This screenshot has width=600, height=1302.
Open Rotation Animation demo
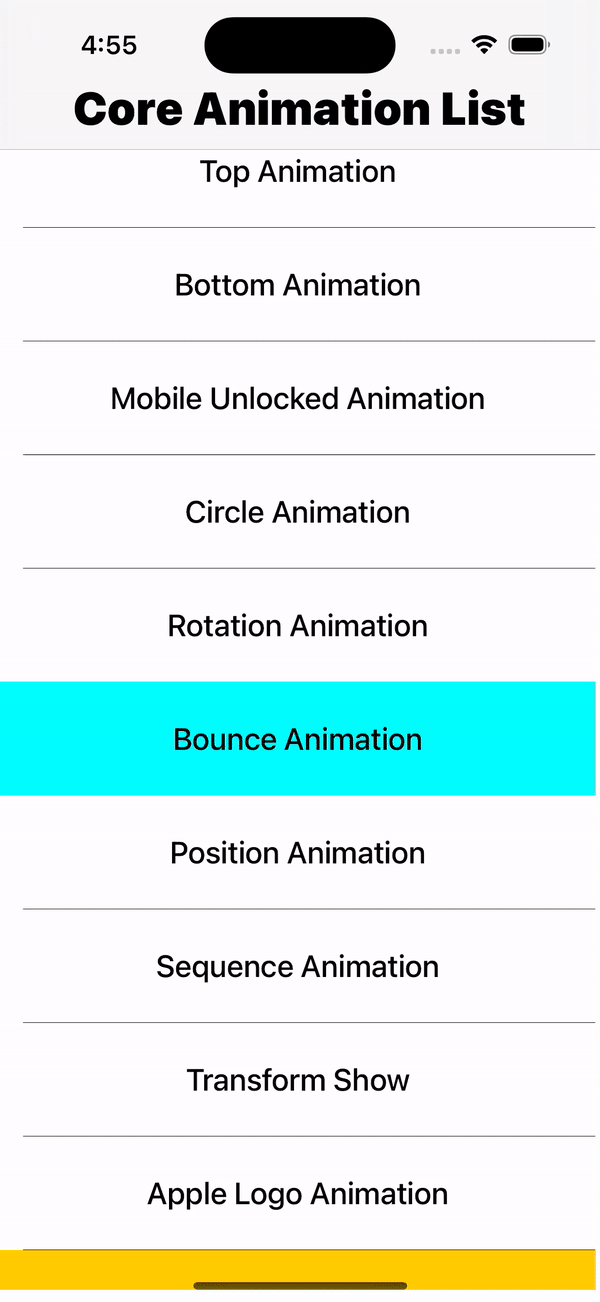coord(298,626)
